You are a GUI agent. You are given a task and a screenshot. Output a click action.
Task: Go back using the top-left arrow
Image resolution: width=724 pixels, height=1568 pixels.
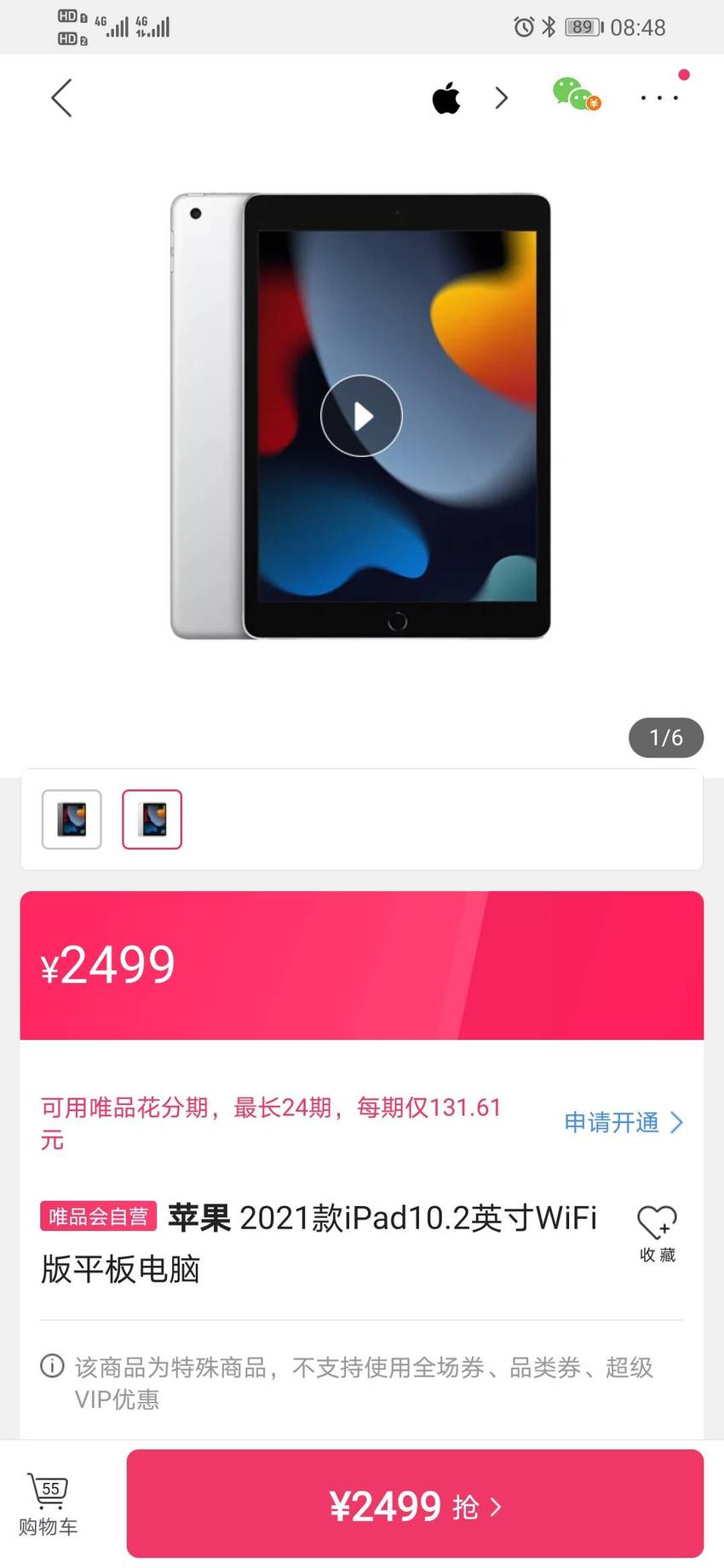pos(61,98)
